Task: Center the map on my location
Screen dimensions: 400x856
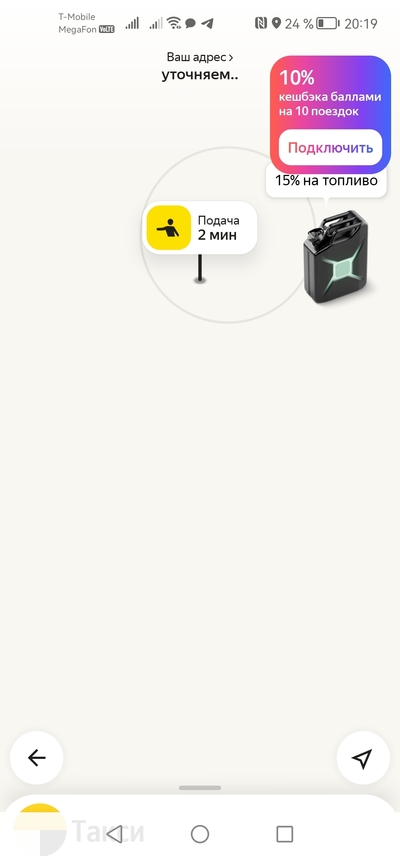Action: [363, 757]
